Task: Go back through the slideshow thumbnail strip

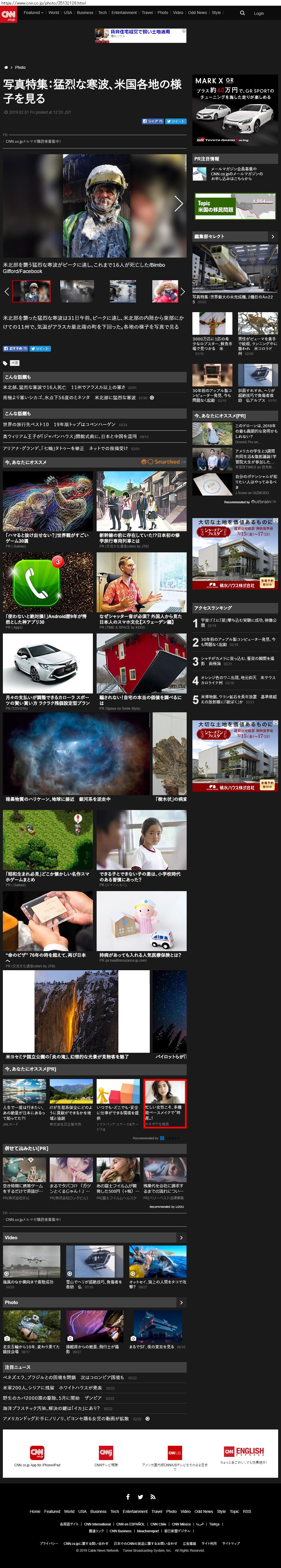Action: 7,292
